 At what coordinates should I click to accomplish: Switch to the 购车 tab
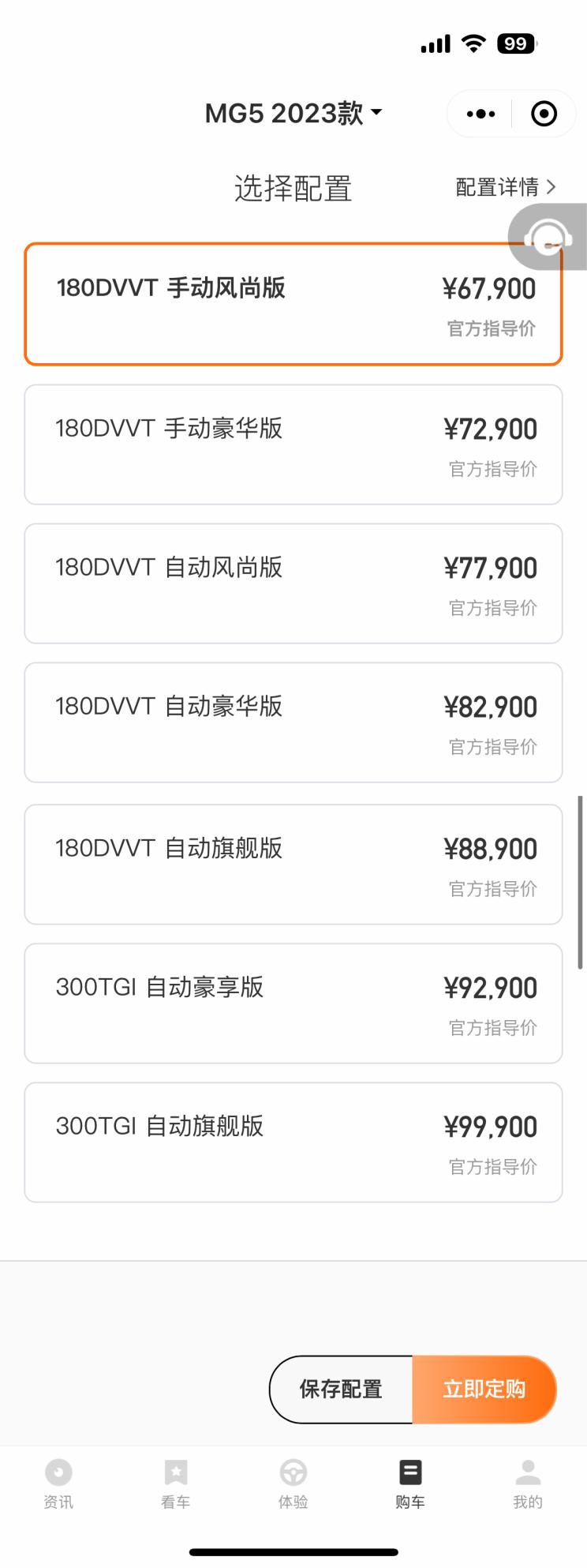click(x=410, y=1483)
